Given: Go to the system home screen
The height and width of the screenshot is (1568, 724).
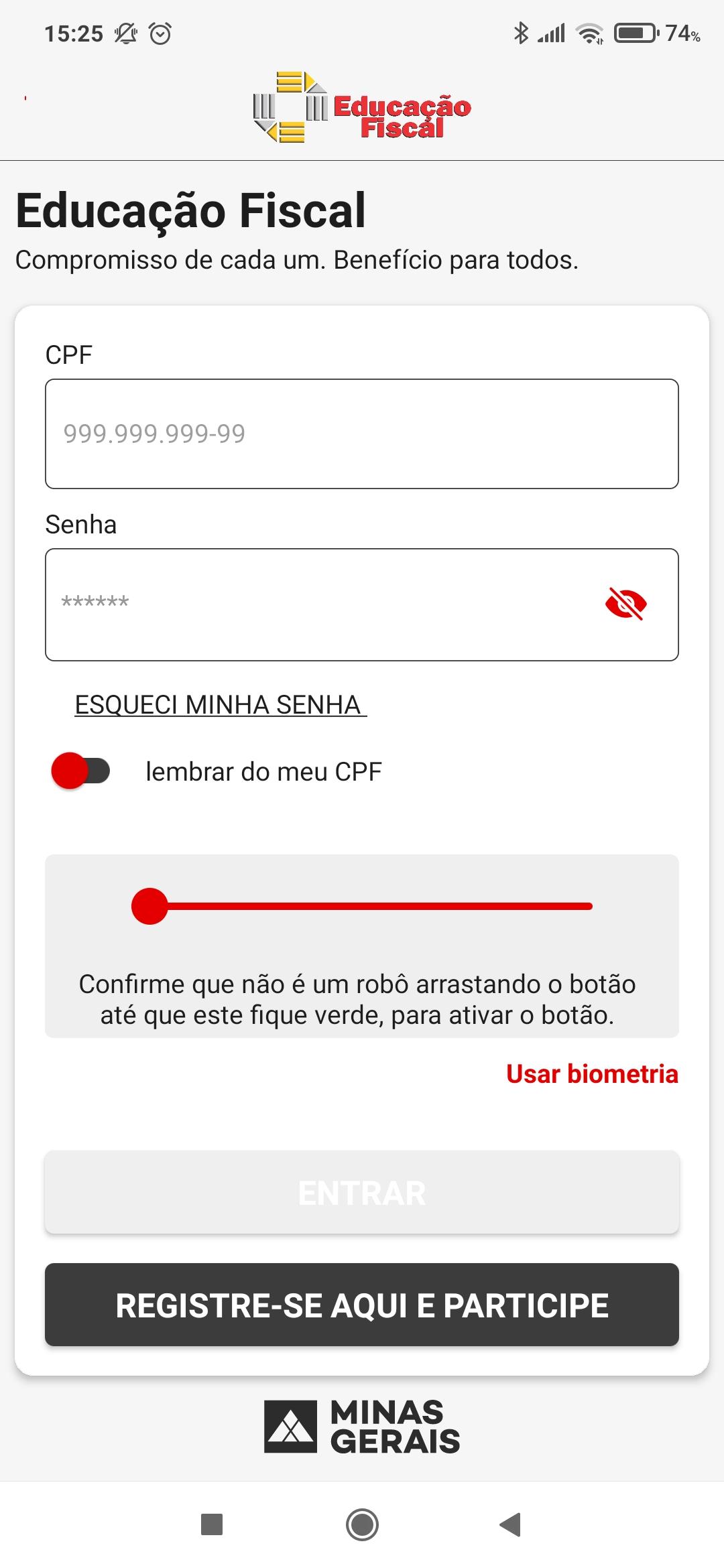Looking at the screenshot, I should tap(362, 1524).
